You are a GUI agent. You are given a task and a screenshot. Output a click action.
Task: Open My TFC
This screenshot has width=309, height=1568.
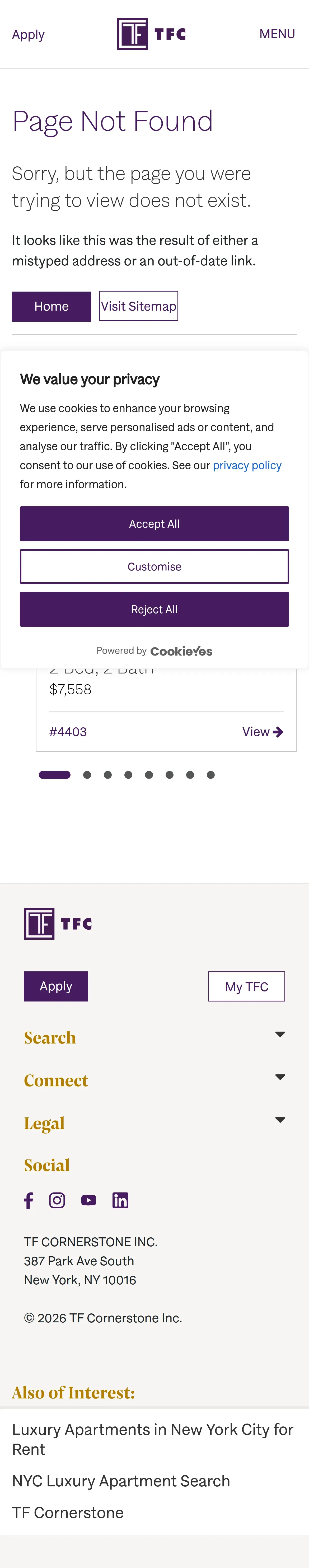(246, 987)
